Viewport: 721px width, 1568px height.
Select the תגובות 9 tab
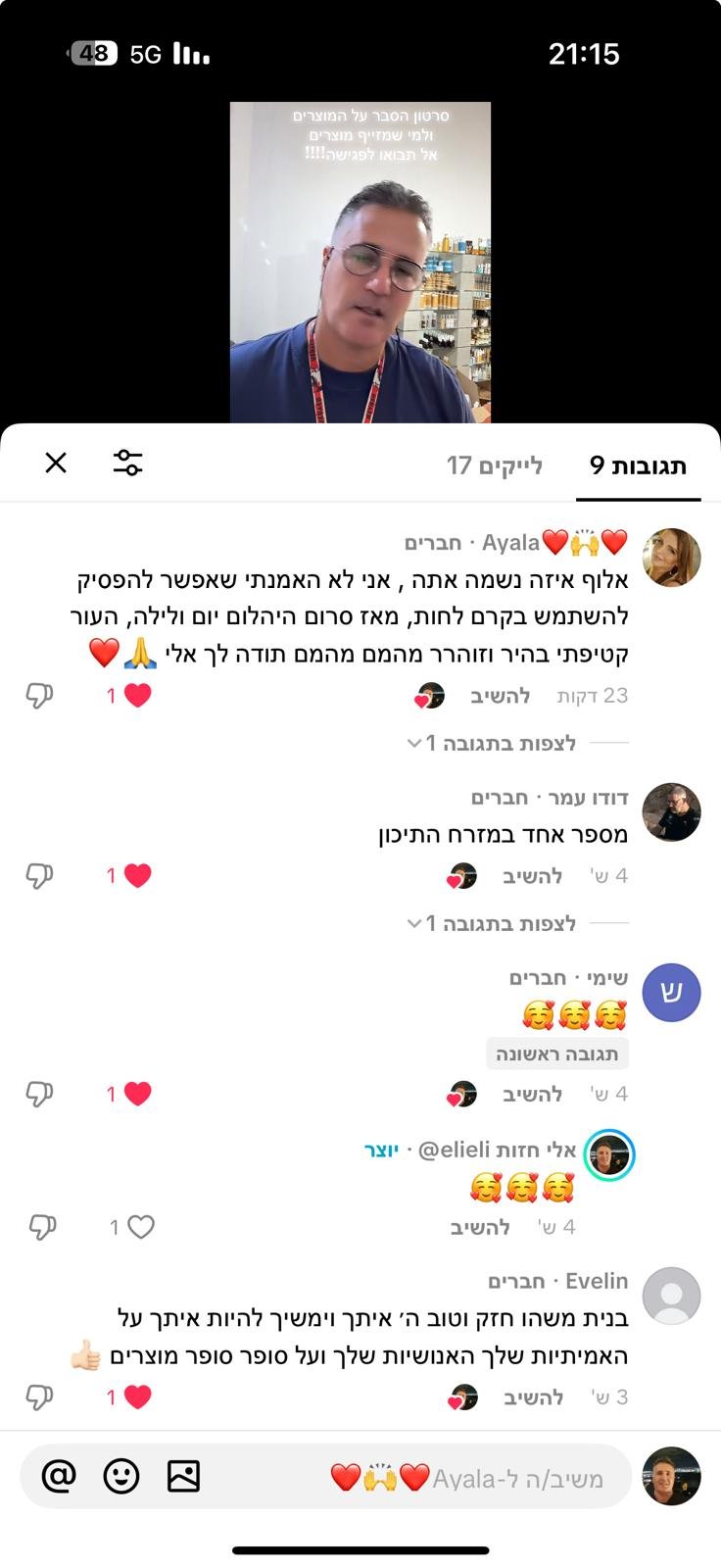click(638, 465)
